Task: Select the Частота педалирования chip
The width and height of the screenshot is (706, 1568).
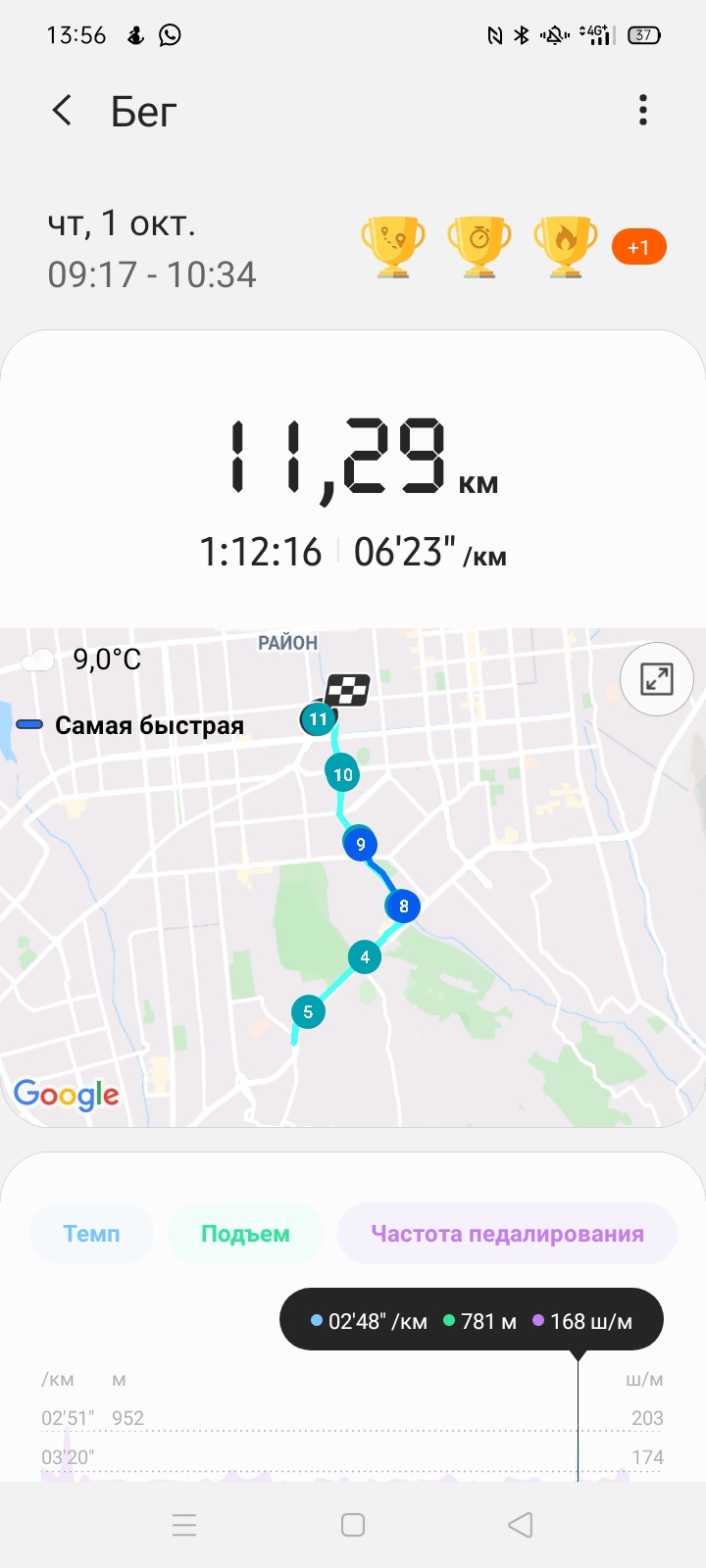Action: 507,1234
